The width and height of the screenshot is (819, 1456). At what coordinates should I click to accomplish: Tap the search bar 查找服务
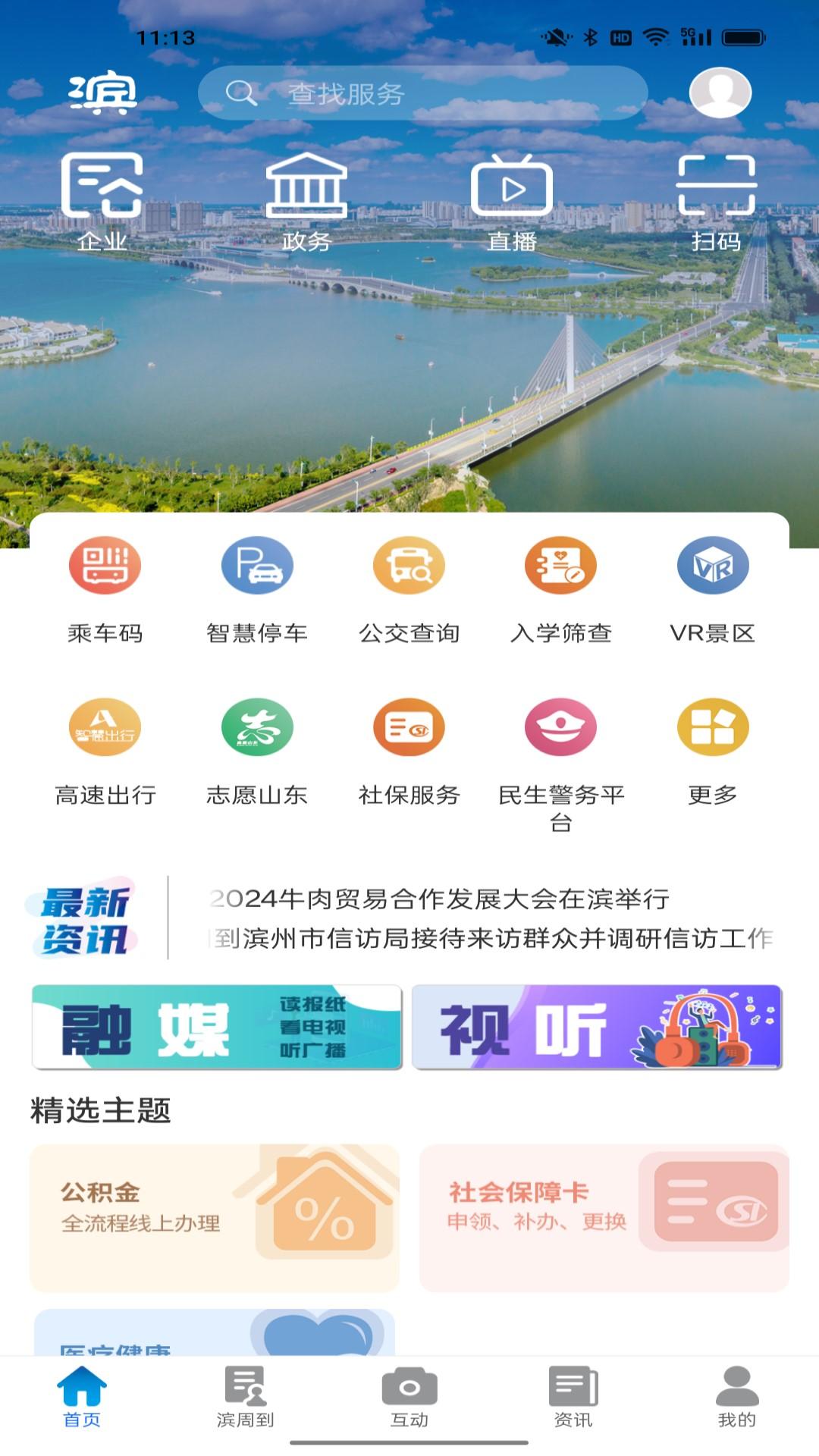tap(423, 93)
